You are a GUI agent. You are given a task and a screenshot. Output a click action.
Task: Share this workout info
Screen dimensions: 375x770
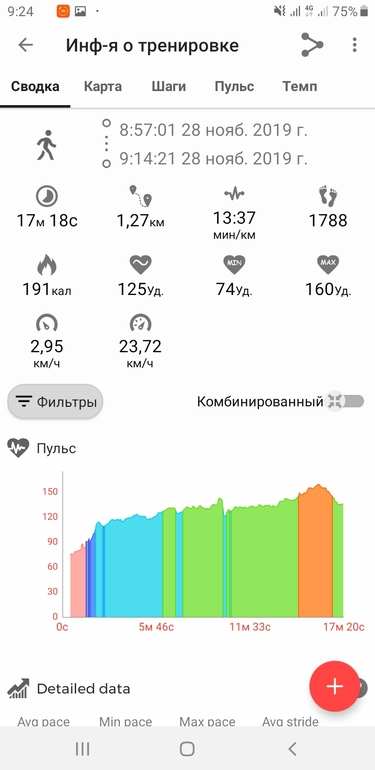[312, 45]
